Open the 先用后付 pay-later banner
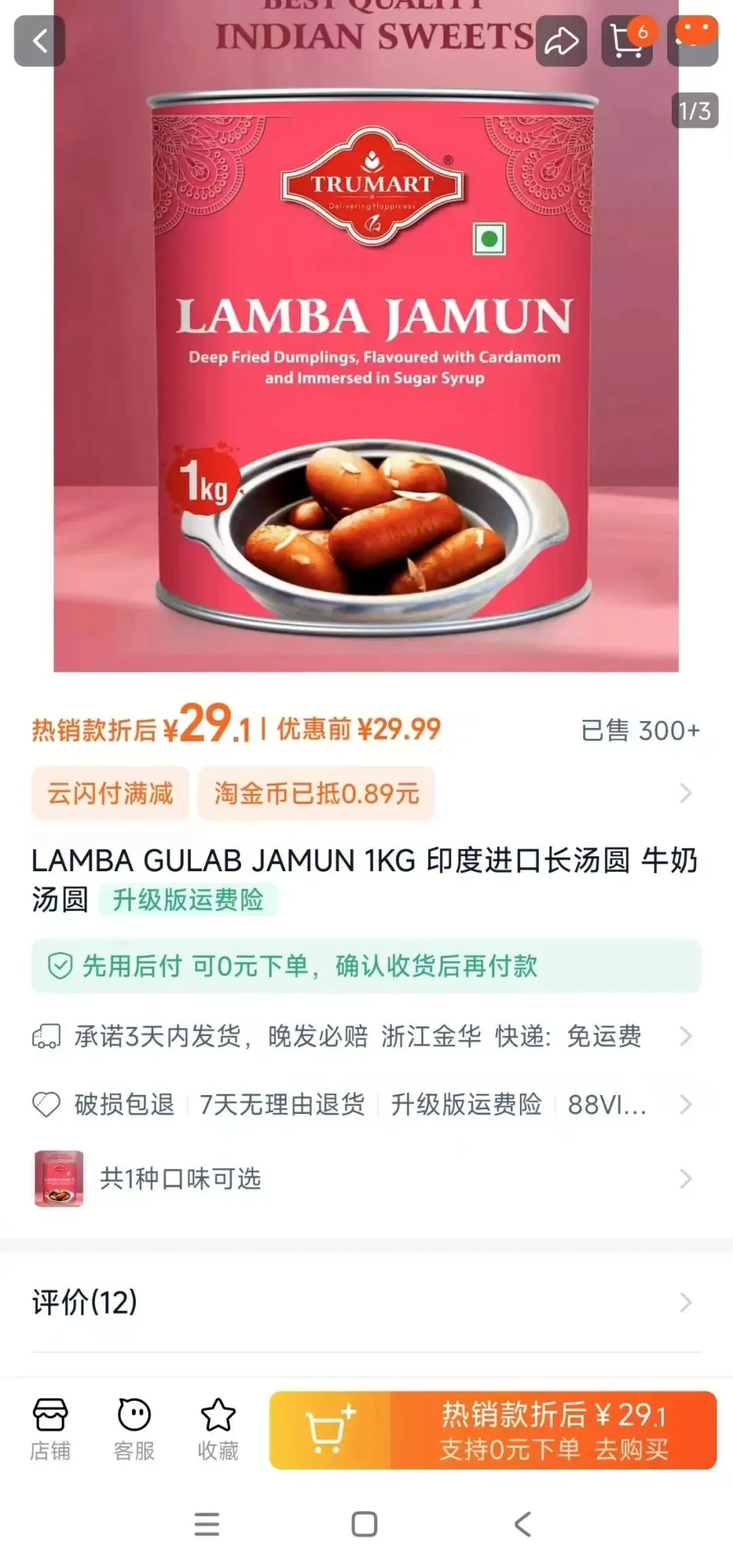Screen dimensions: 733x1568 tap(366, 965)
